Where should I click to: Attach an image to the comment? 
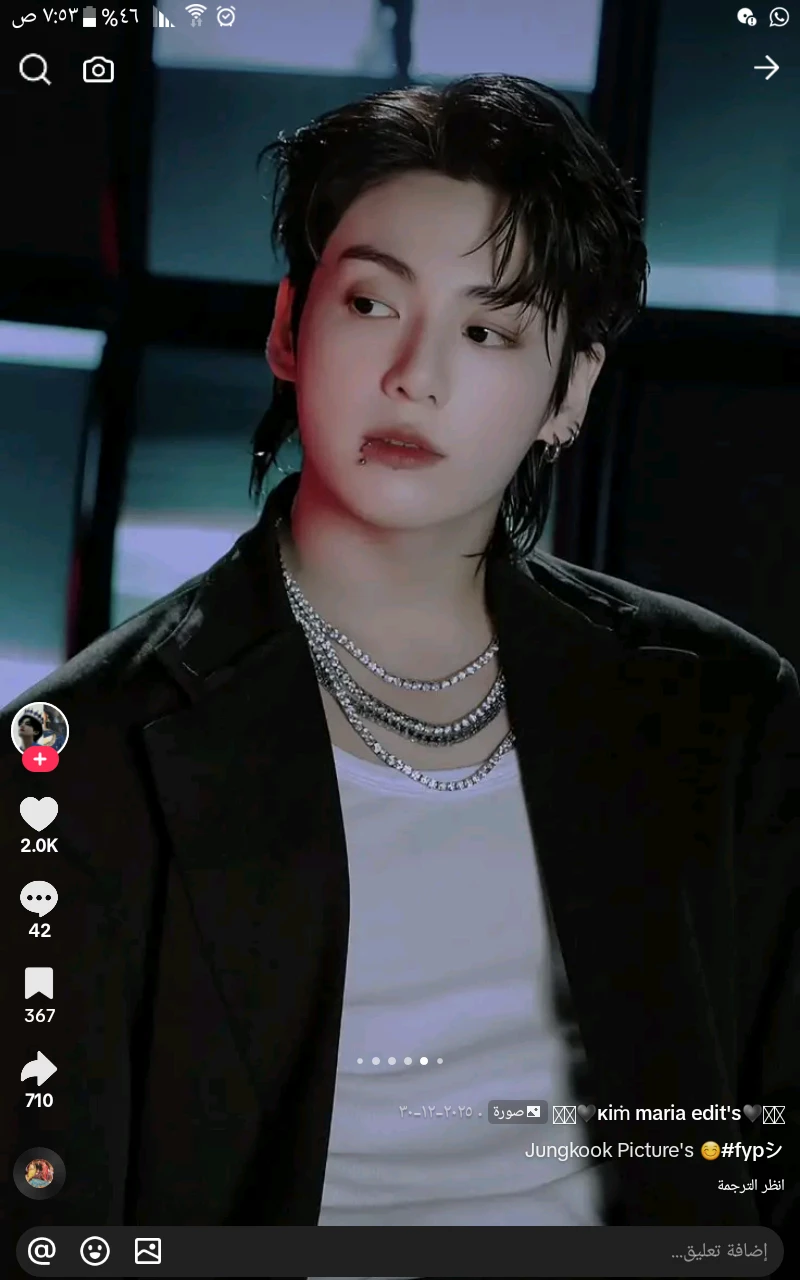(x=148, y=1251)
